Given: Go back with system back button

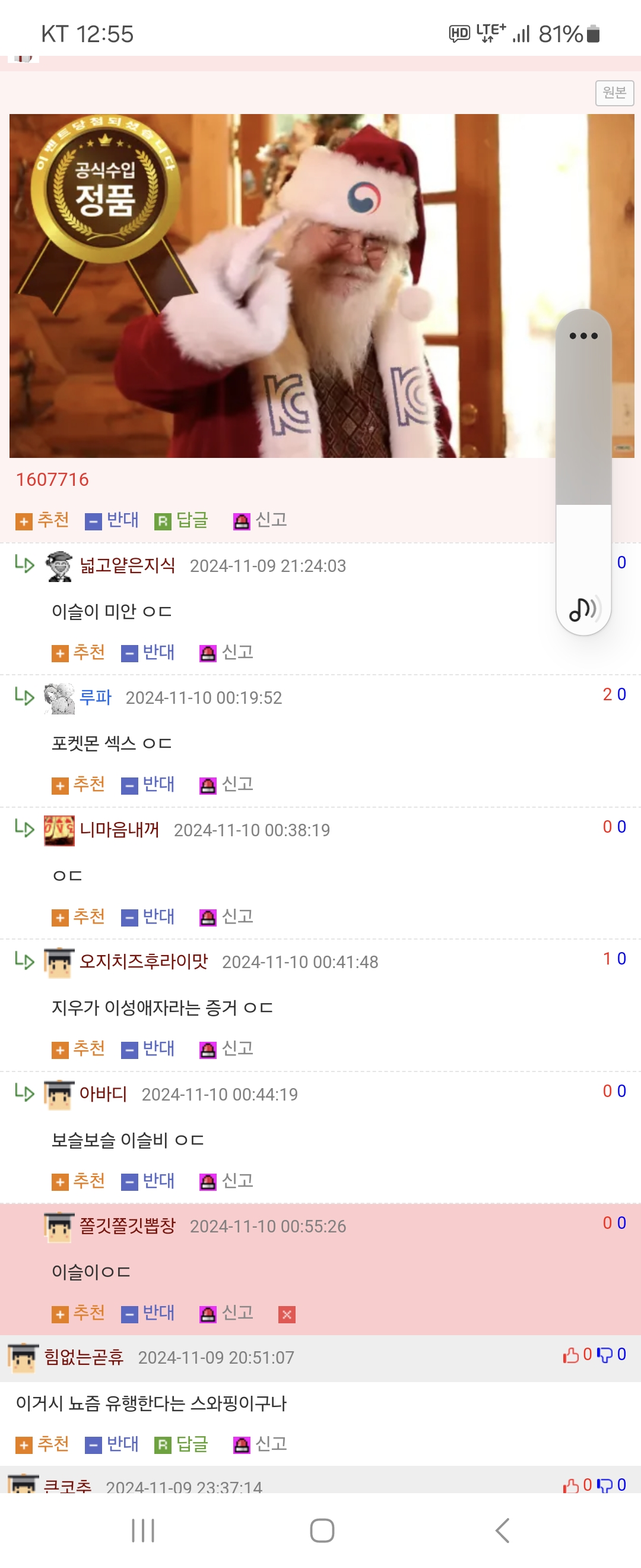Looking at the screenshot, I should pyautogui.click(x=502, y=1529).
